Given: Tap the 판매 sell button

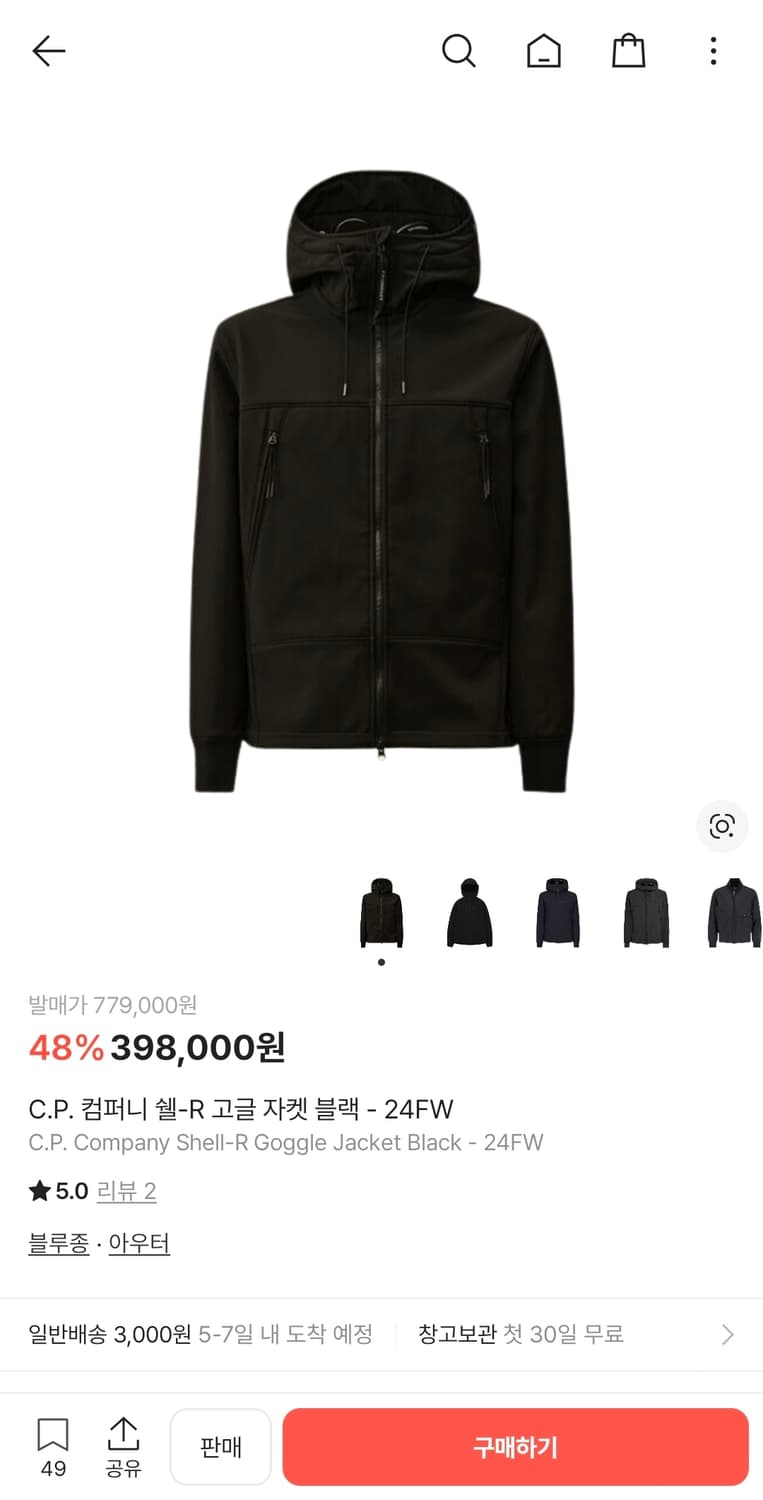Looking at the screenshot, I should click(220, 1446).
